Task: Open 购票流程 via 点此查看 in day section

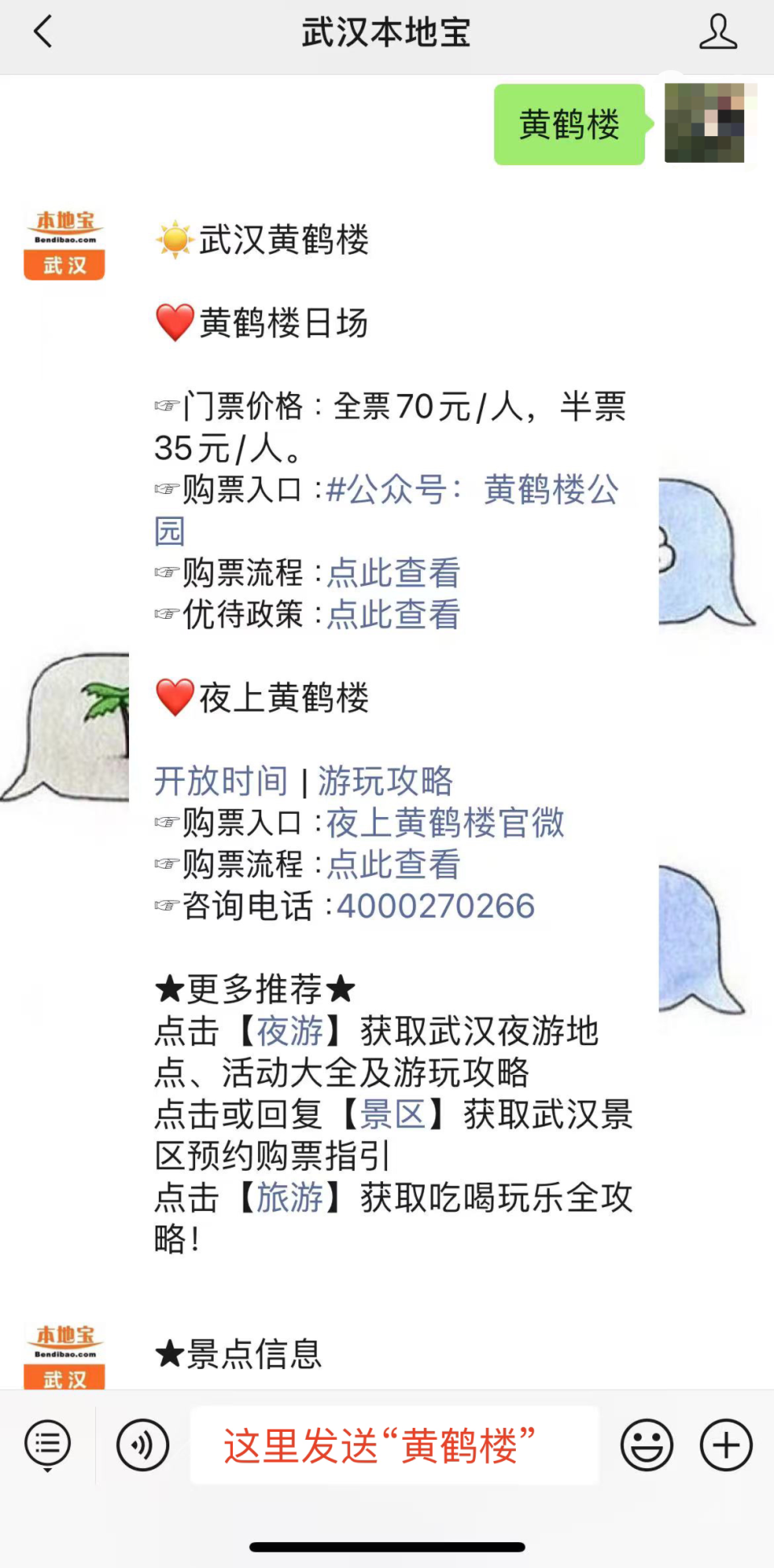Action: [393, 574]
